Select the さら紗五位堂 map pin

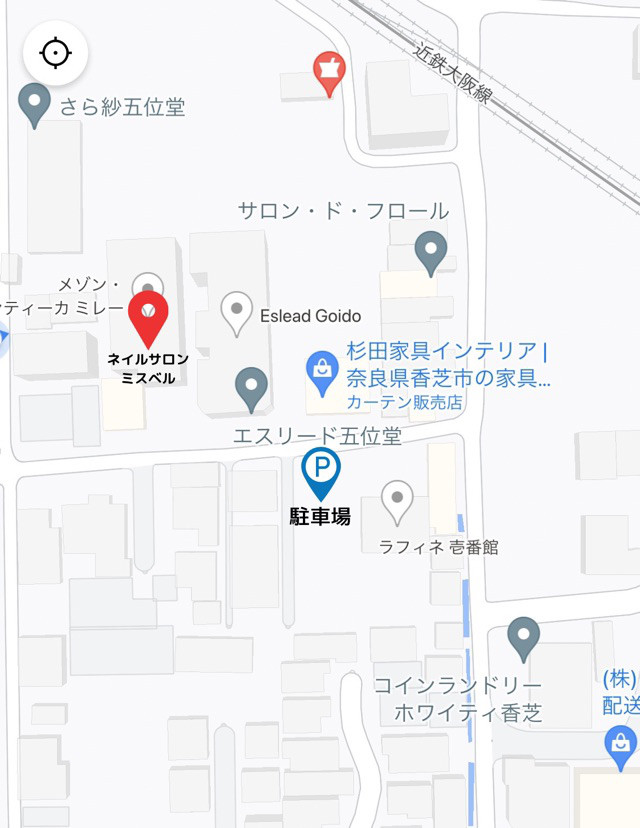(35, 104)
